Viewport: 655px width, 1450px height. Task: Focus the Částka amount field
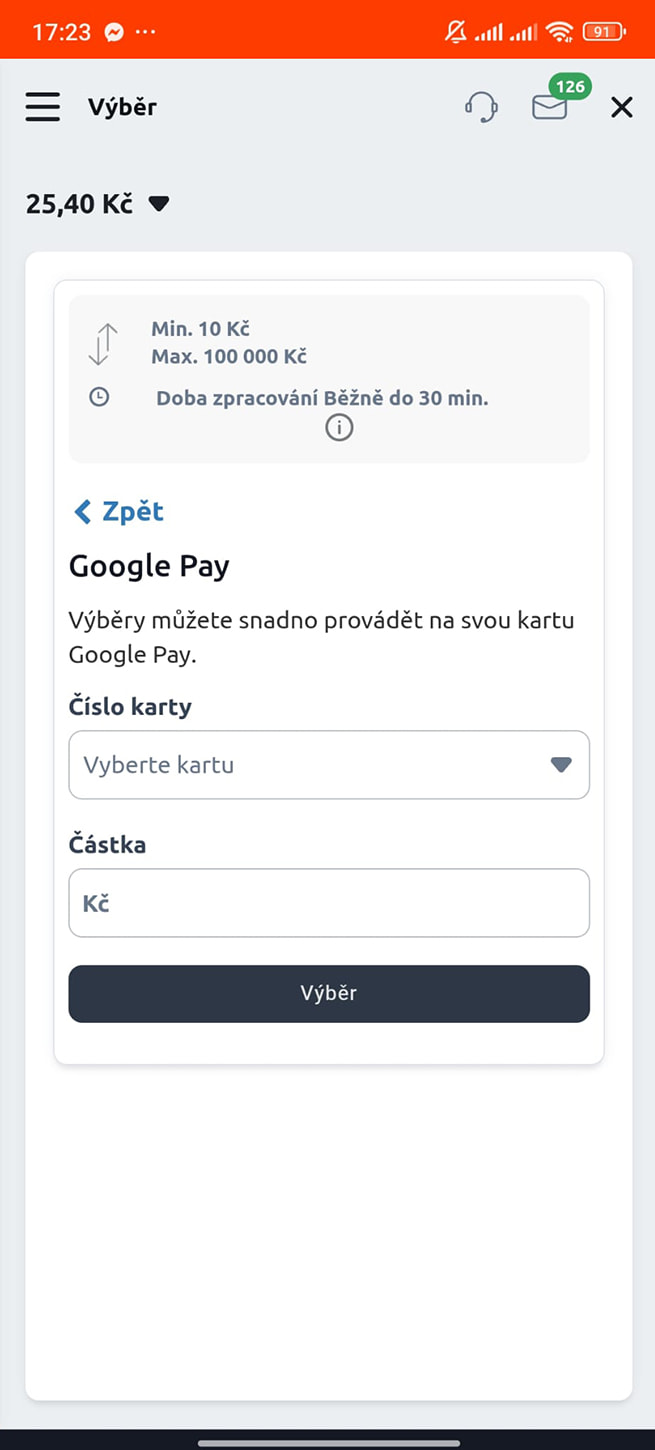click(x=329, y=903)
